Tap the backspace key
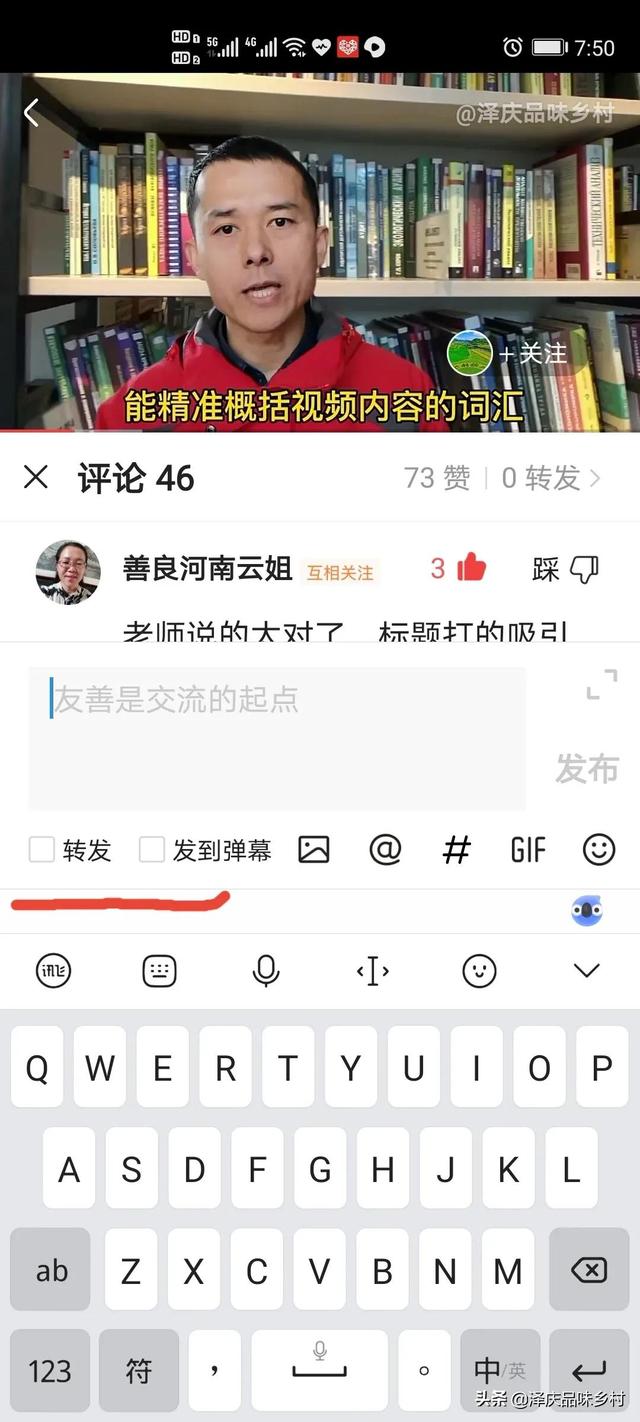The image size is (640, 1422). 588,1271
